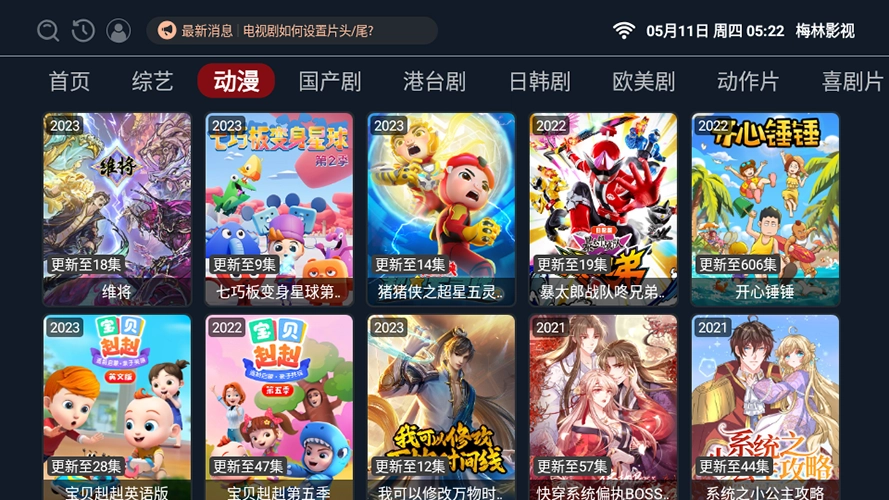
Task: Select the 国产剧 tab
Action: (329, 82)
